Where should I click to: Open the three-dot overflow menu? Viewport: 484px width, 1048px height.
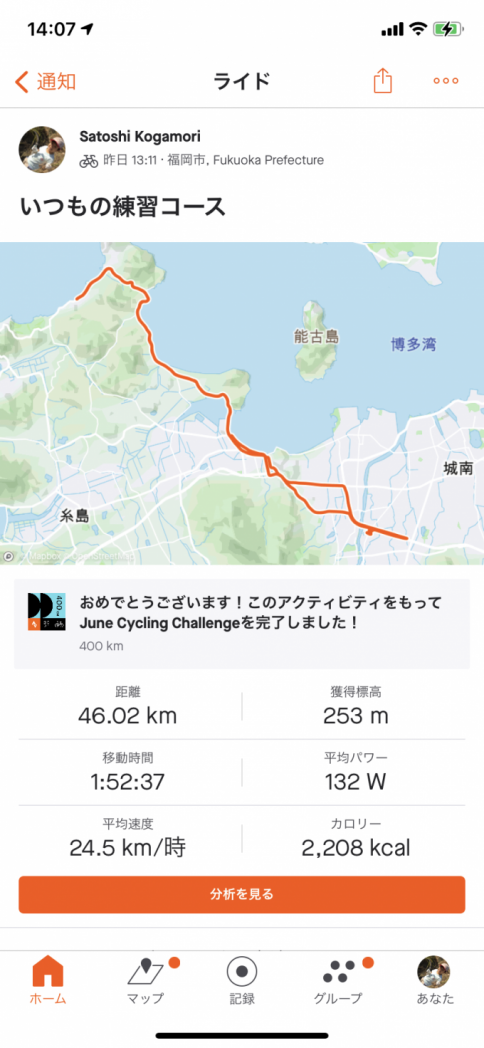(x=446, y=82)
